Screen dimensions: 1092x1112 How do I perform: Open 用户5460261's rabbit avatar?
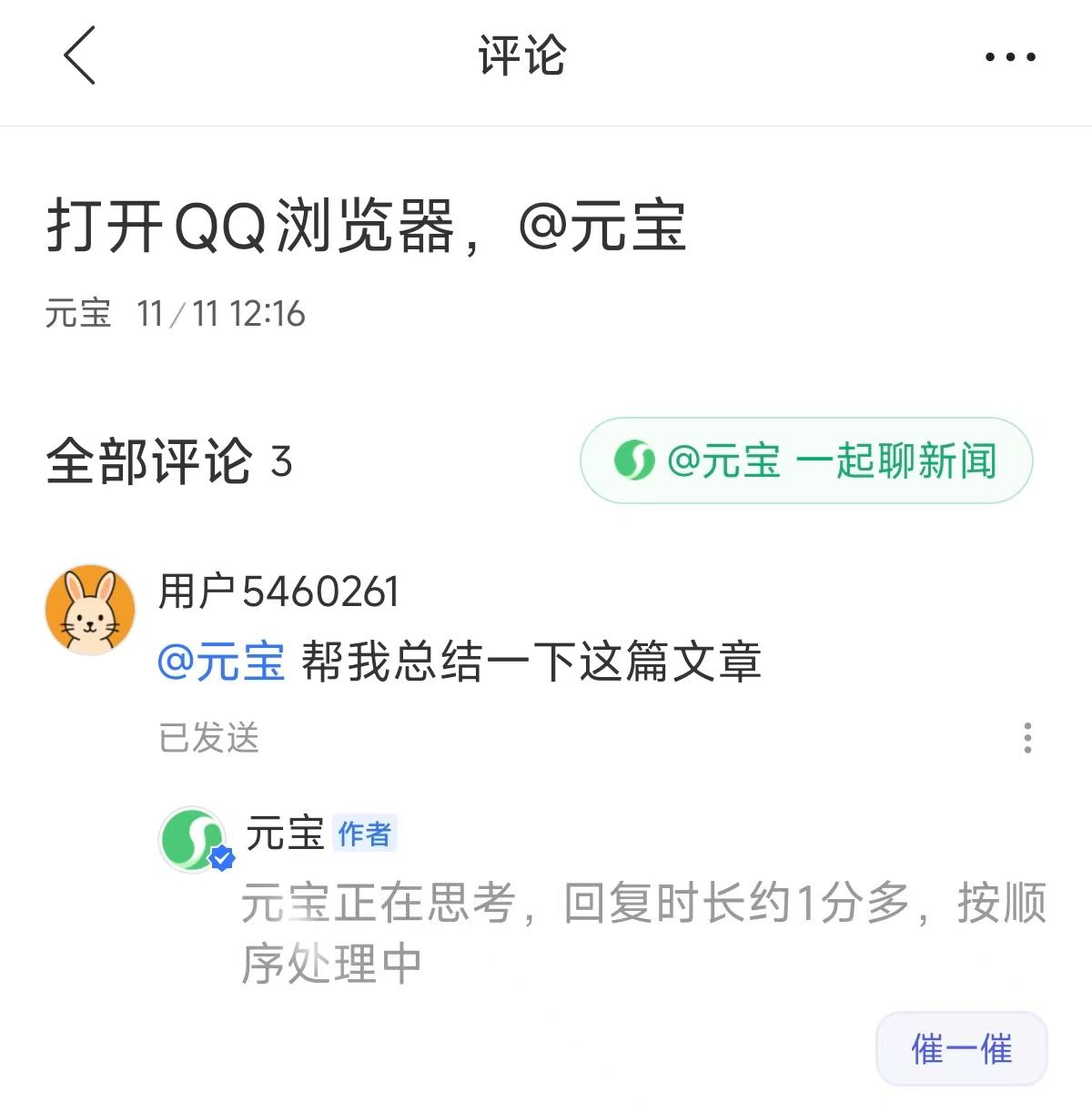click(90, 609)
